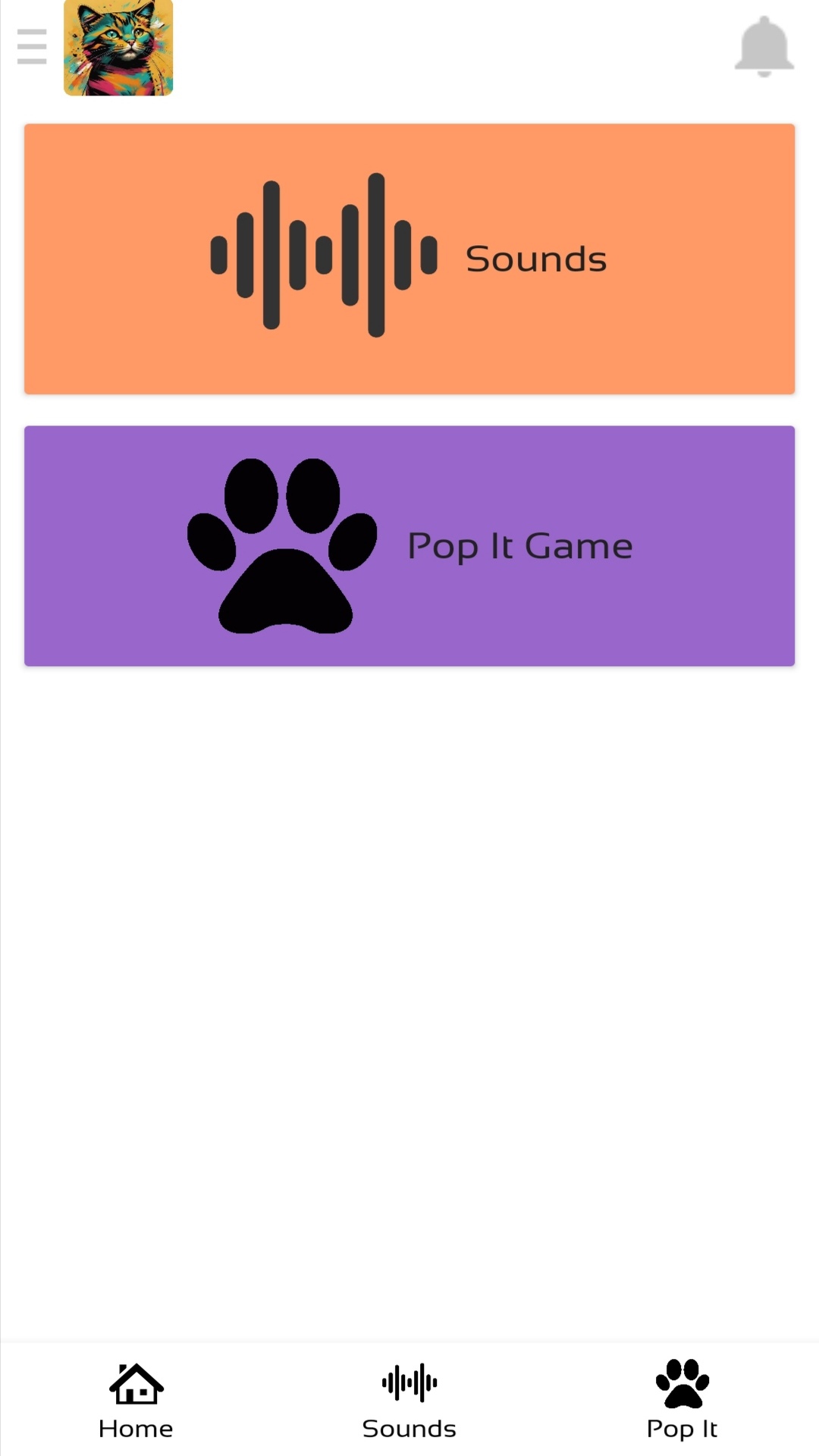Image resolution: width=819 pixels, height=1456 pixels.
Task: Tap the orange Sounds card
Action: point(409,258)
